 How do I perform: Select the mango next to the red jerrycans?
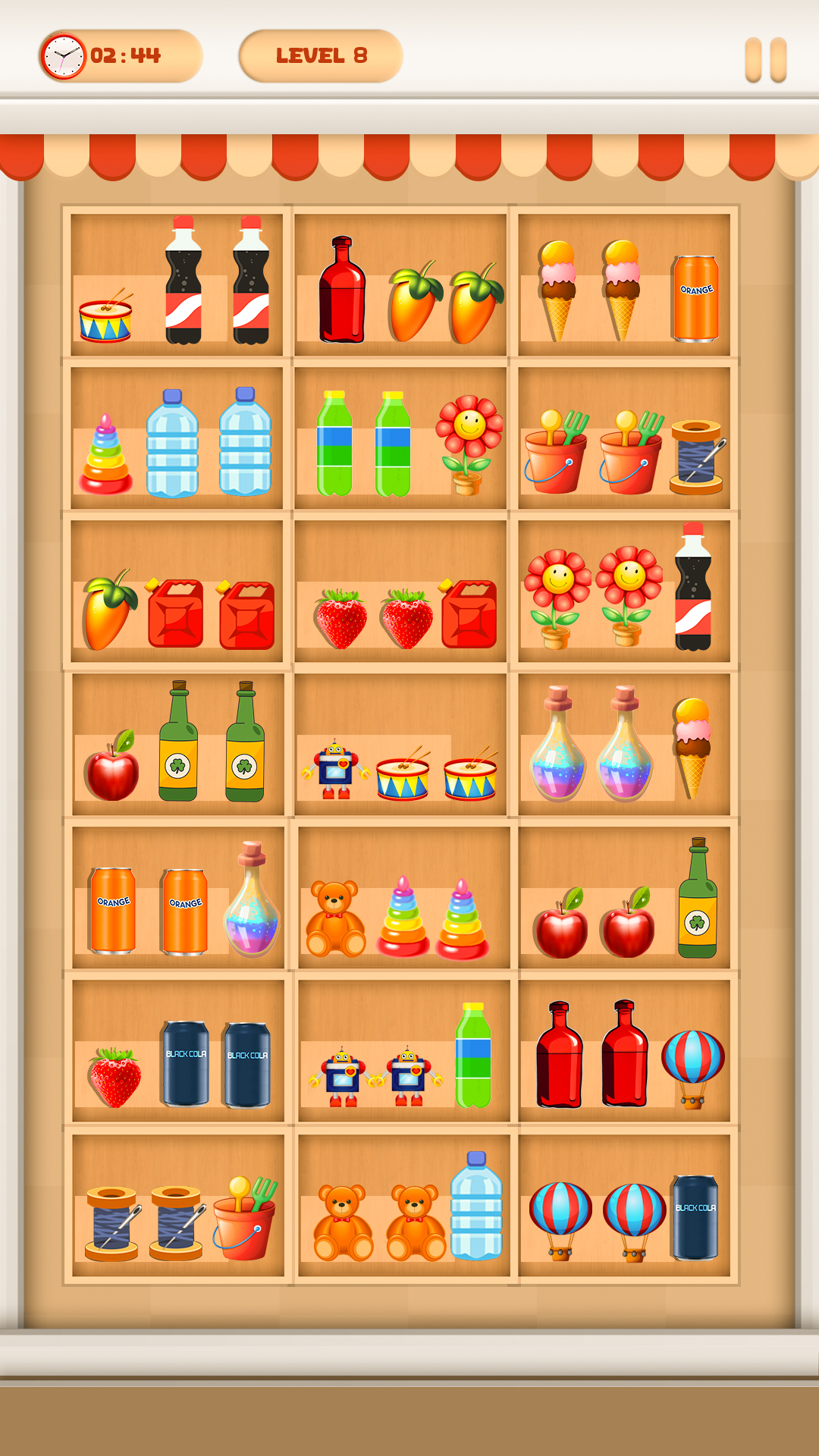click(x=110, y=610)
